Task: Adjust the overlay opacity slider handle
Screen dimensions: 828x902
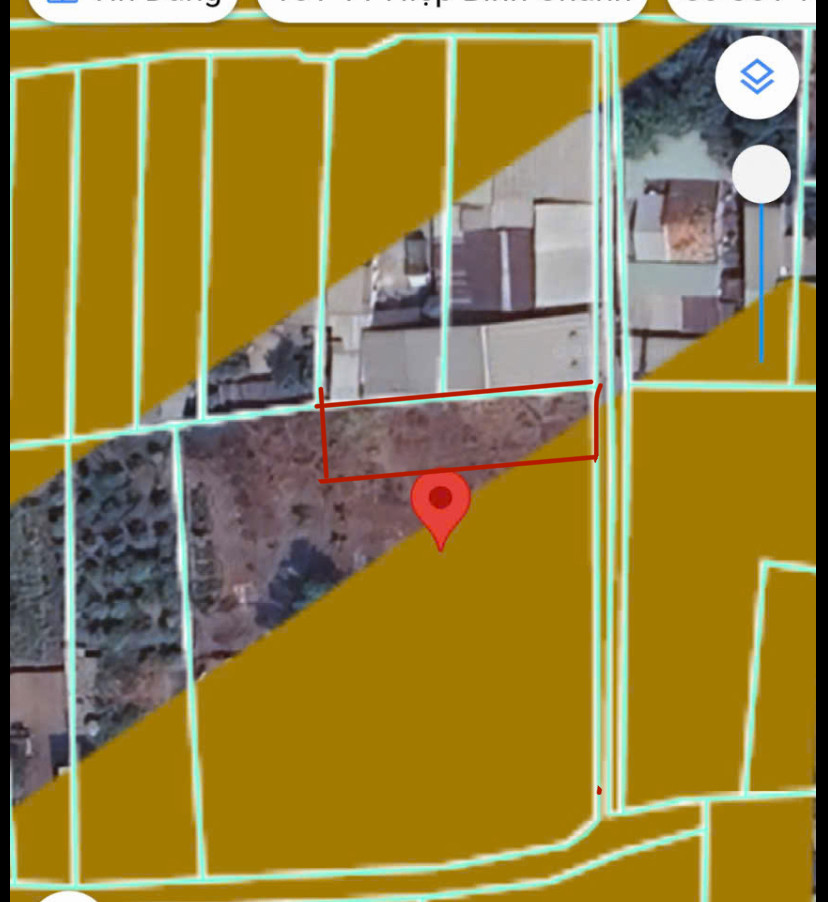Action: [x=761, y=175]
